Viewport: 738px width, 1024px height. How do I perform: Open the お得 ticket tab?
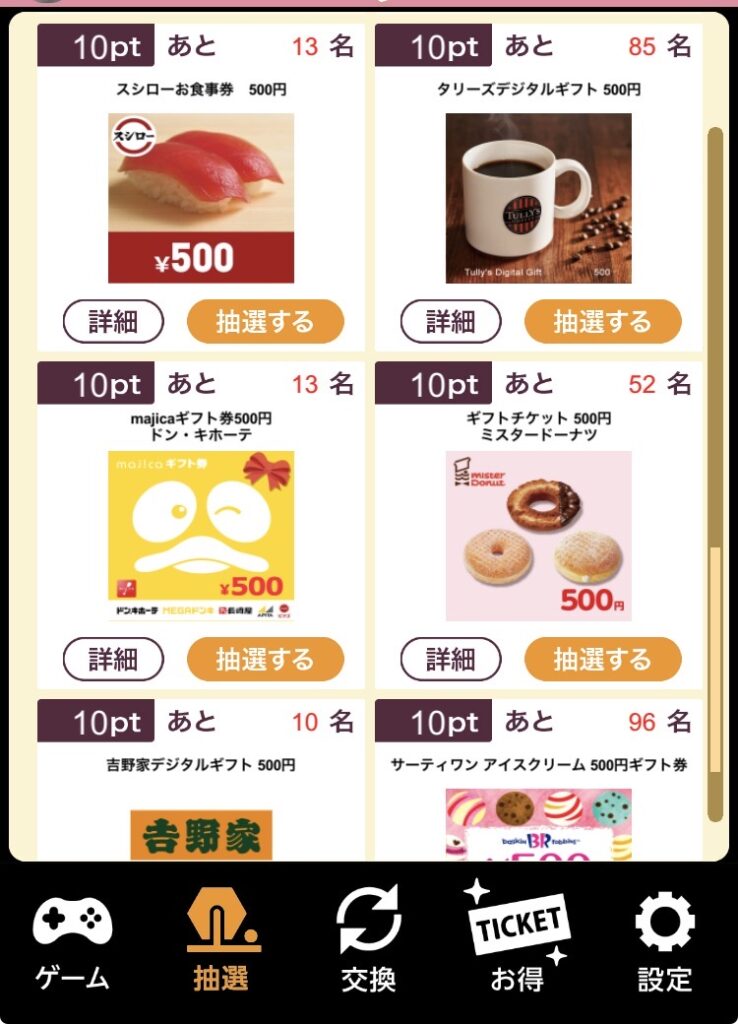coord(517,942)
